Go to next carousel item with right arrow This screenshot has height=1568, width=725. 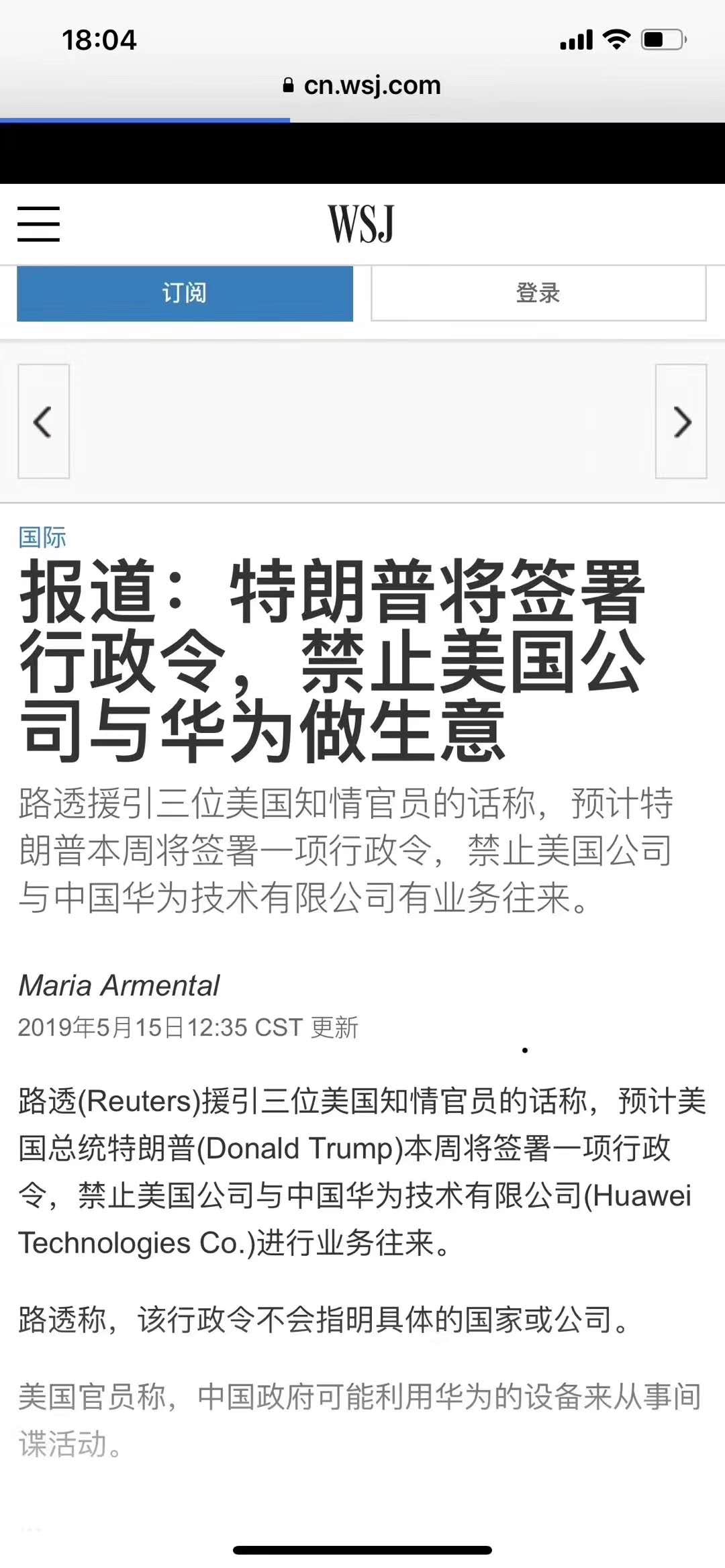tap(681, 422)
